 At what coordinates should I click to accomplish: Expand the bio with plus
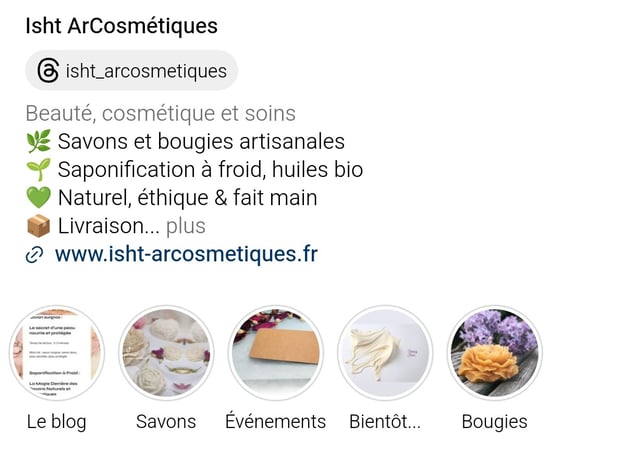pos(185,226)
